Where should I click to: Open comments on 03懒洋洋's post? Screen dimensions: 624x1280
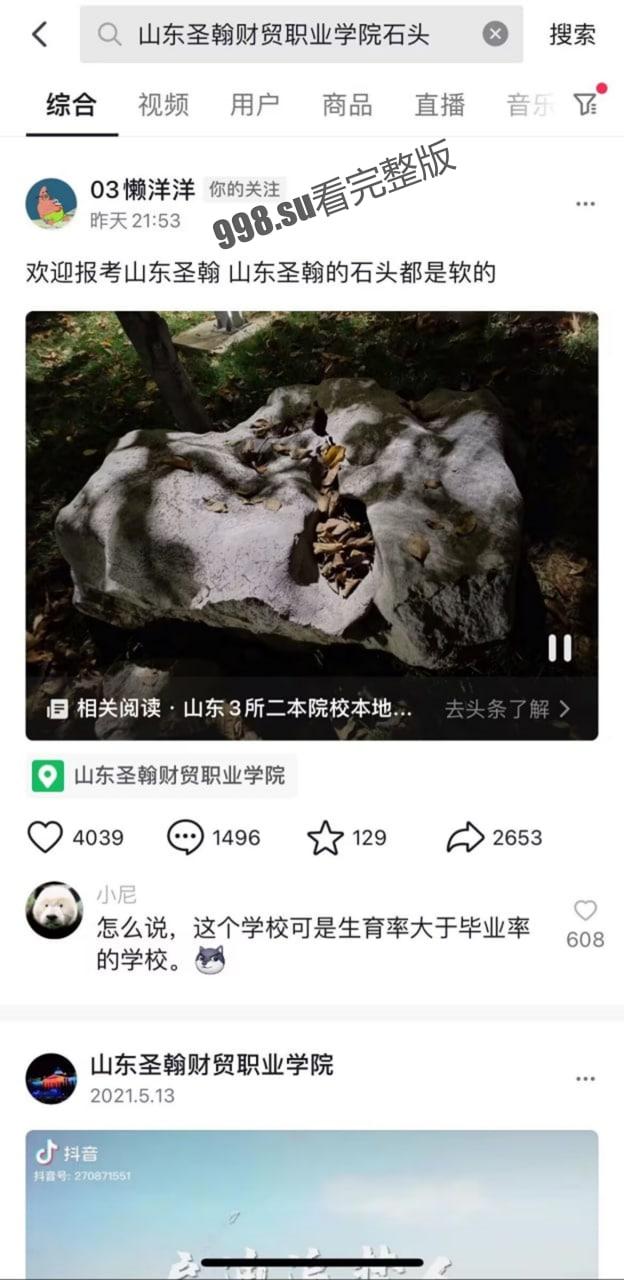[x=186, y=837]
